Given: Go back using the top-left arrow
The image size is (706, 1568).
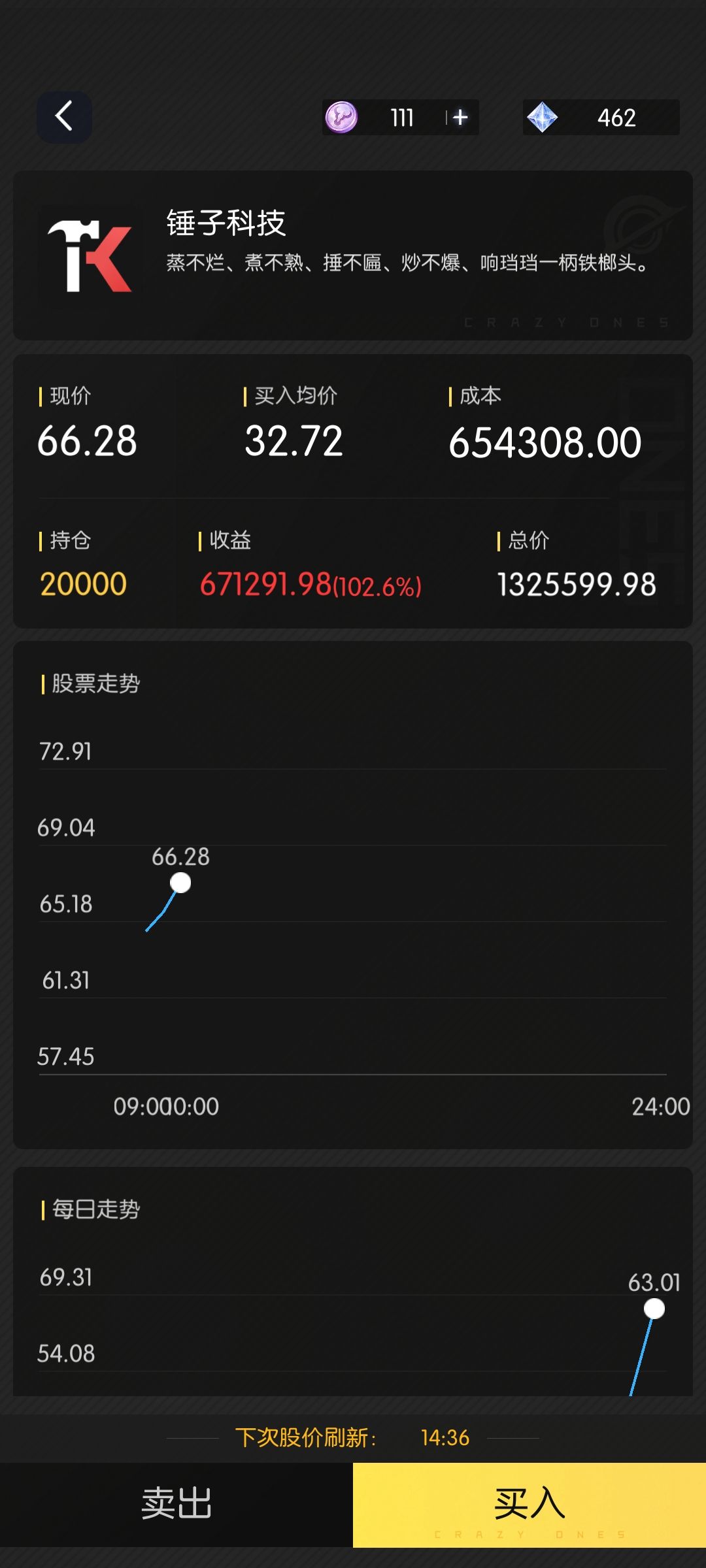Looking at the screenshot, I should coord(64,117).
